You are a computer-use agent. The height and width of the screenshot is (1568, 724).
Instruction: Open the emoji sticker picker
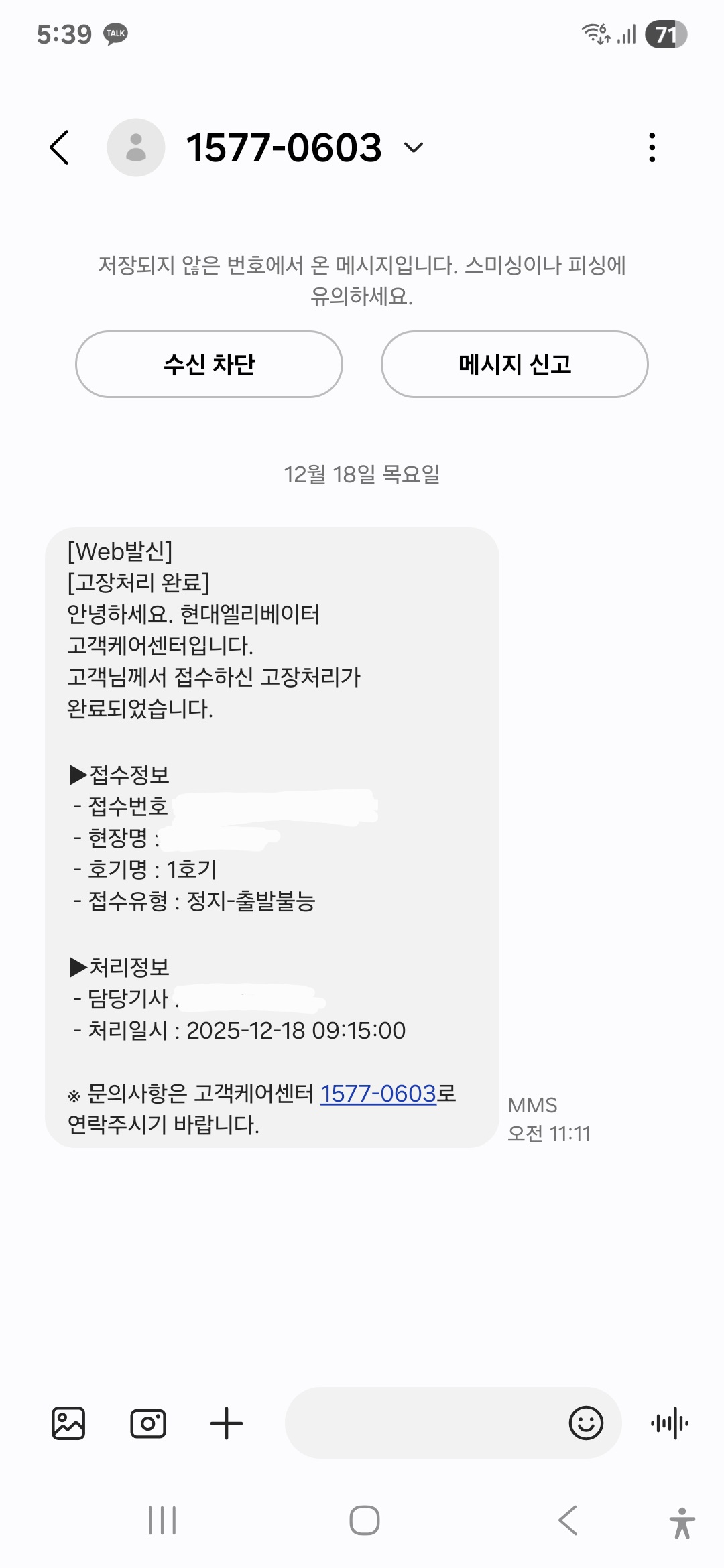586,1423
